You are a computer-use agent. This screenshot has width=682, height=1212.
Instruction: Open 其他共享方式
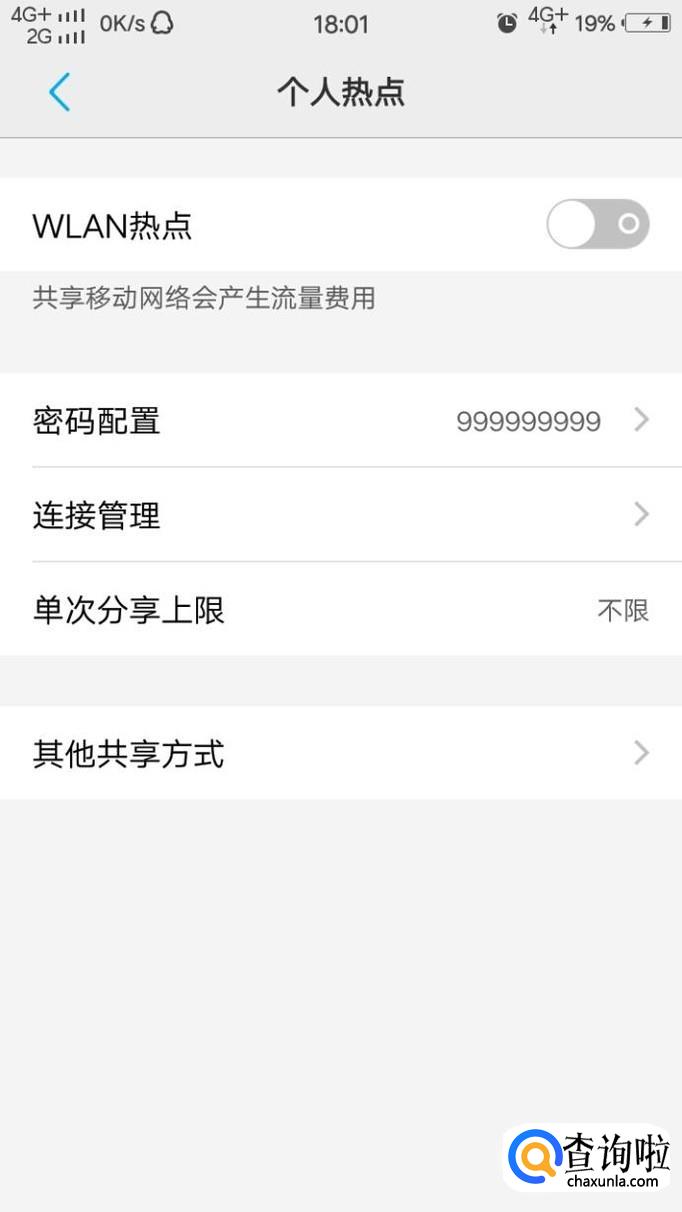click(x=340, y=753)
